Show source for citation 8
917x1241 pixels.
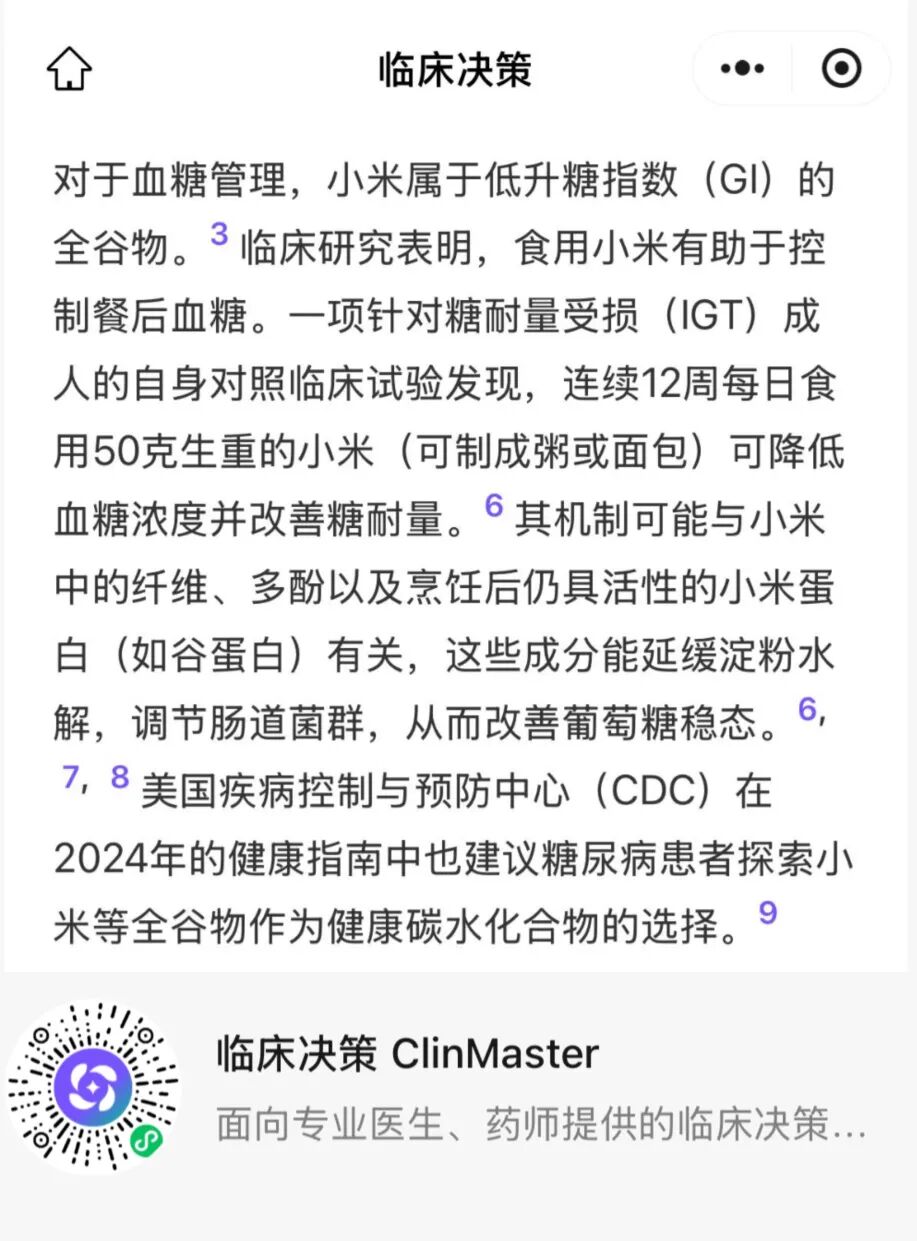(x=120, y=777)
